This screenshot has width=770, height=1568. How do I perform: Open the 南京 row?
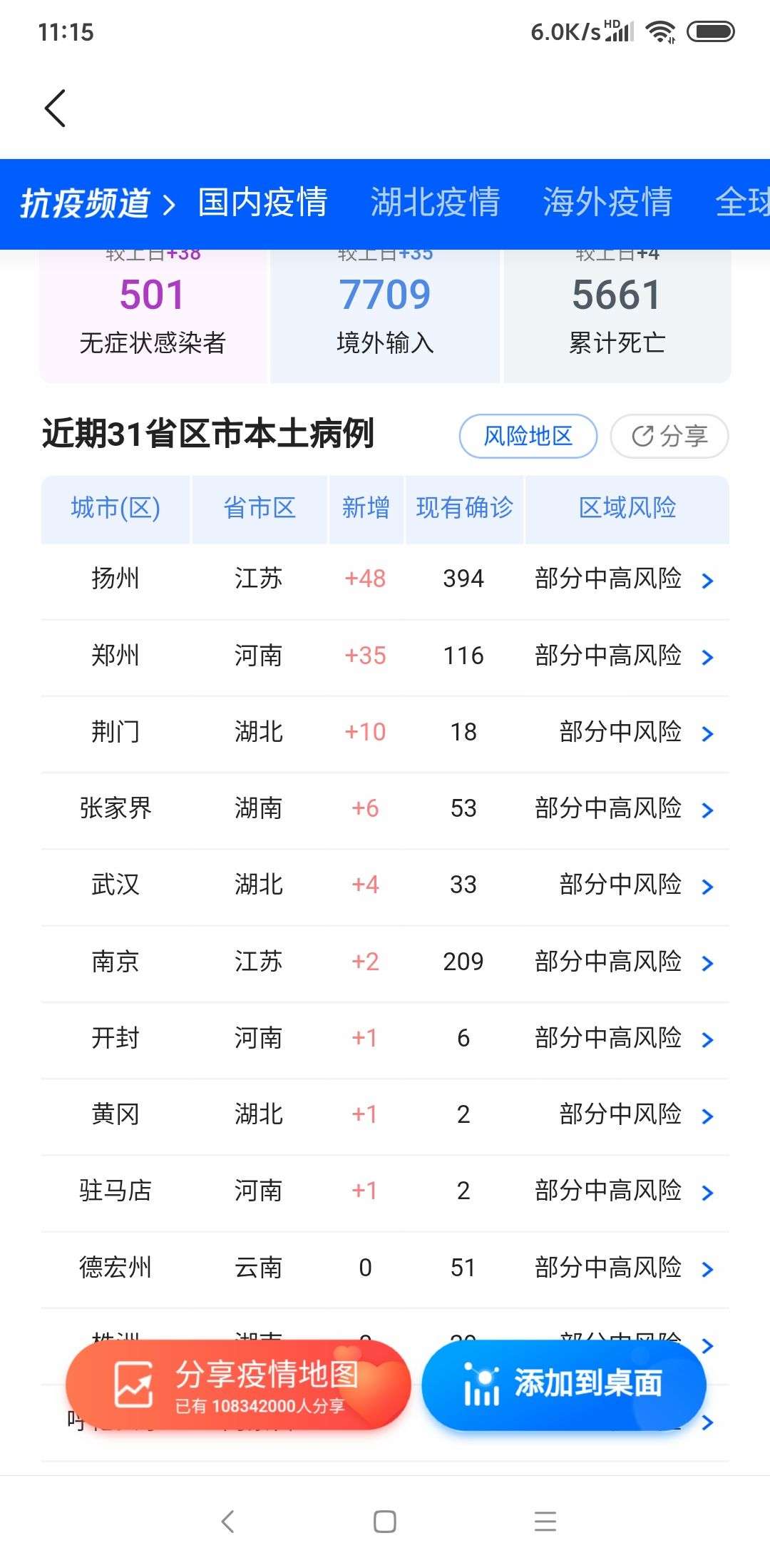click(x=385, y=963)
